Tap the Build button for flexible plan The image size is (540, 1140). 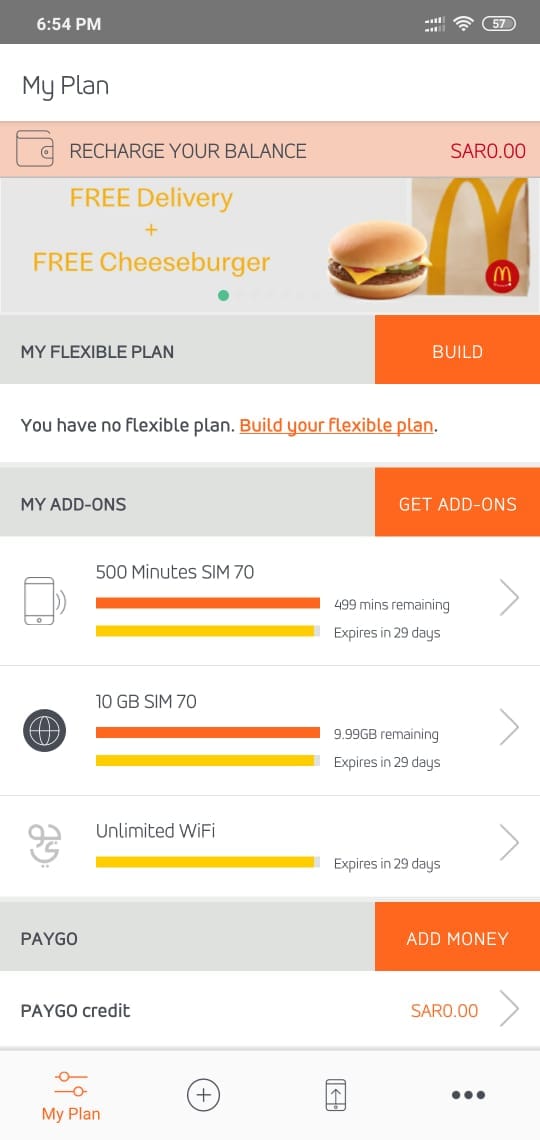[457, 351]
